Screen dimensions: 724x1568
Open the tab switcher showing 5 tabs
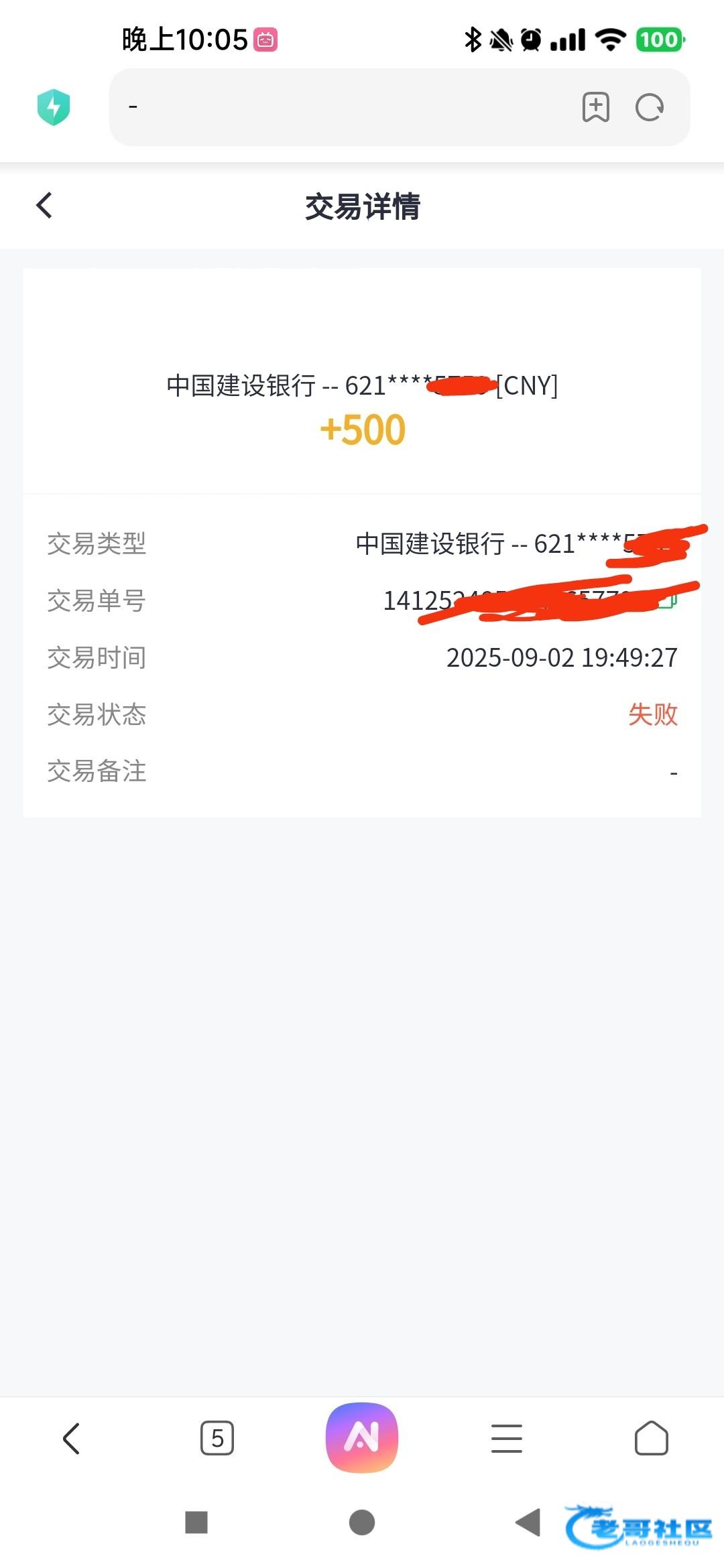(217, 1438)
